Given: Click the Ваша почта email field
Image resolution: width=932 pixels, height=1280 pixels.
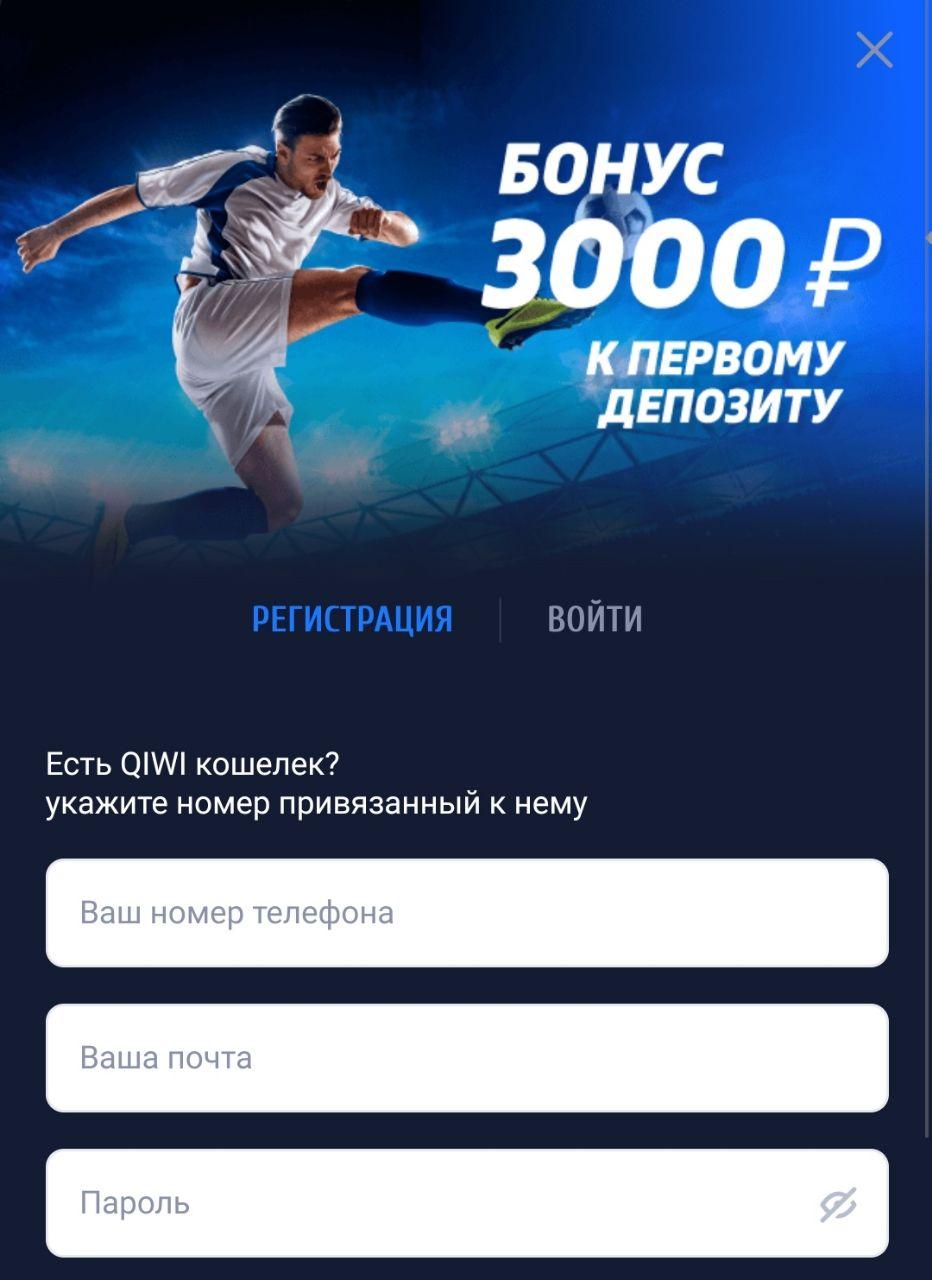Looking at the screenshot, I should [x=466, y=1057].
